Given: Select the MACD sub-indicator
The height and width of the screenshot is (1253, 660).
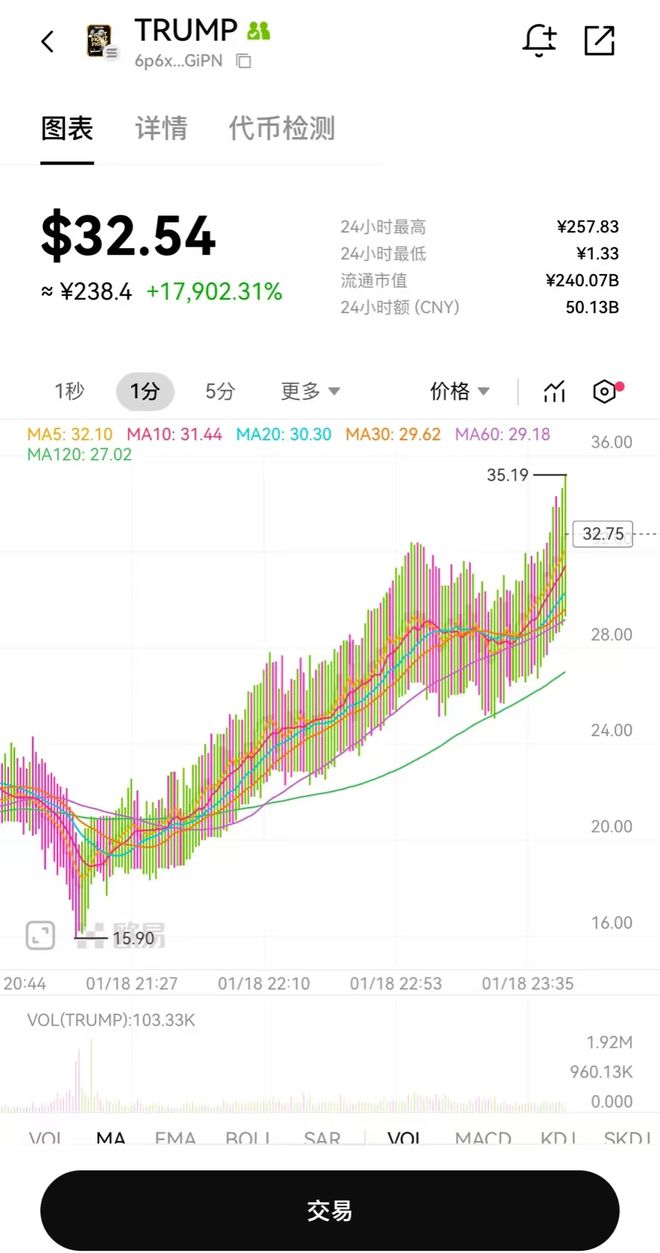Looking at the screenshot, I should (483, 1139).
